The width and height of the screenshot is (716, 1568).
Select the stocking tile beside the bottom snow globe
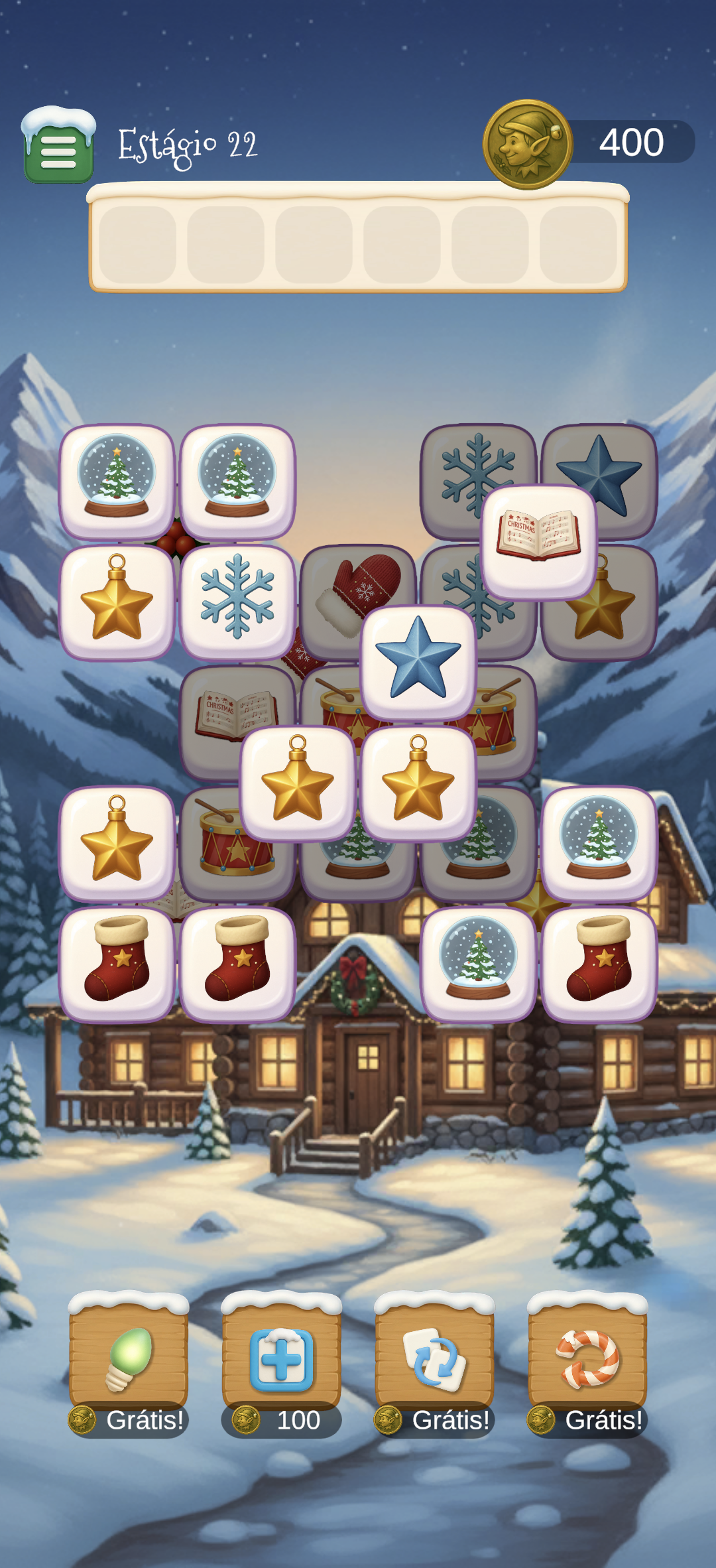[599, 964]
